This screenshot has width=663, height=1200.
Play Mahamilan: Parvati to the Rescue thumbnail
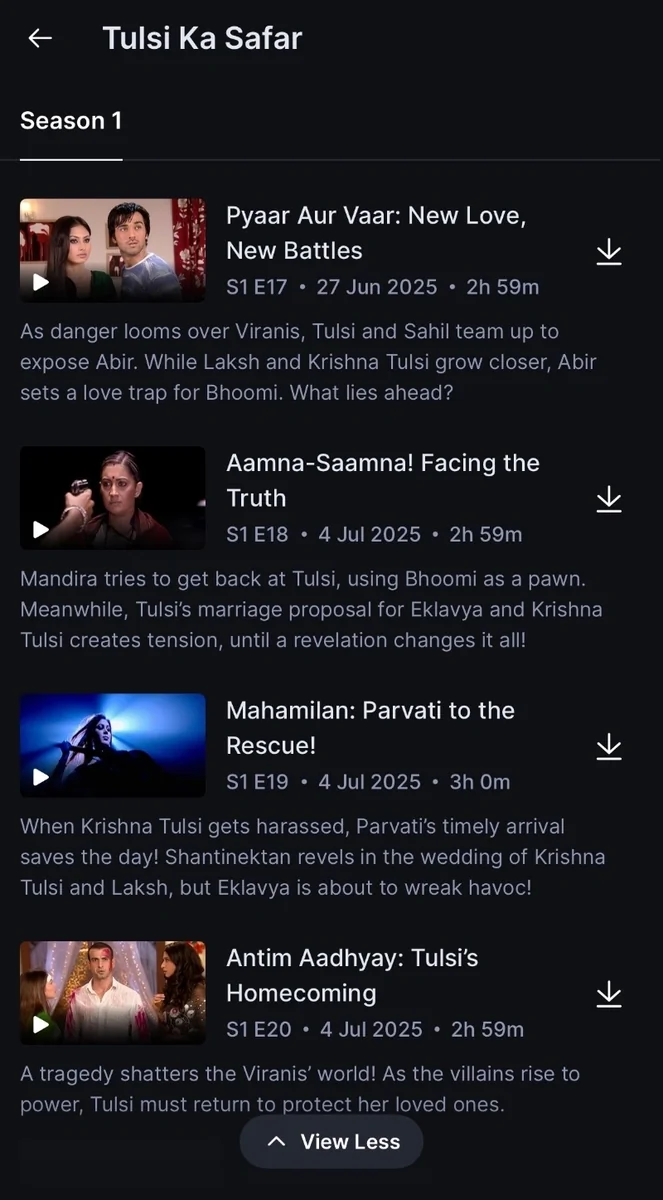[x=112, y=745]
